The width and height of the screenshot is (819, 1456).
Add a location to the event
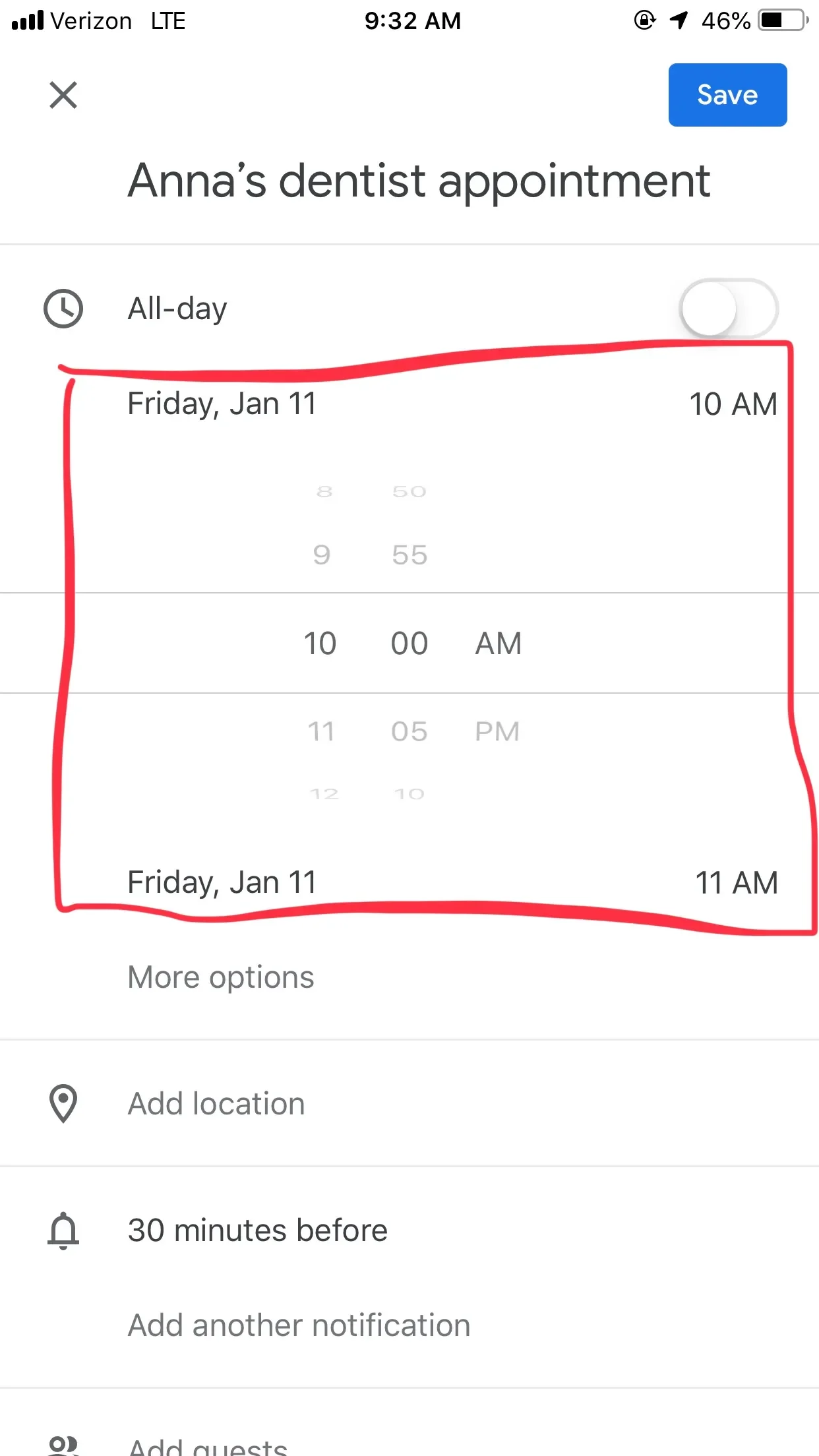[216, 1104]
